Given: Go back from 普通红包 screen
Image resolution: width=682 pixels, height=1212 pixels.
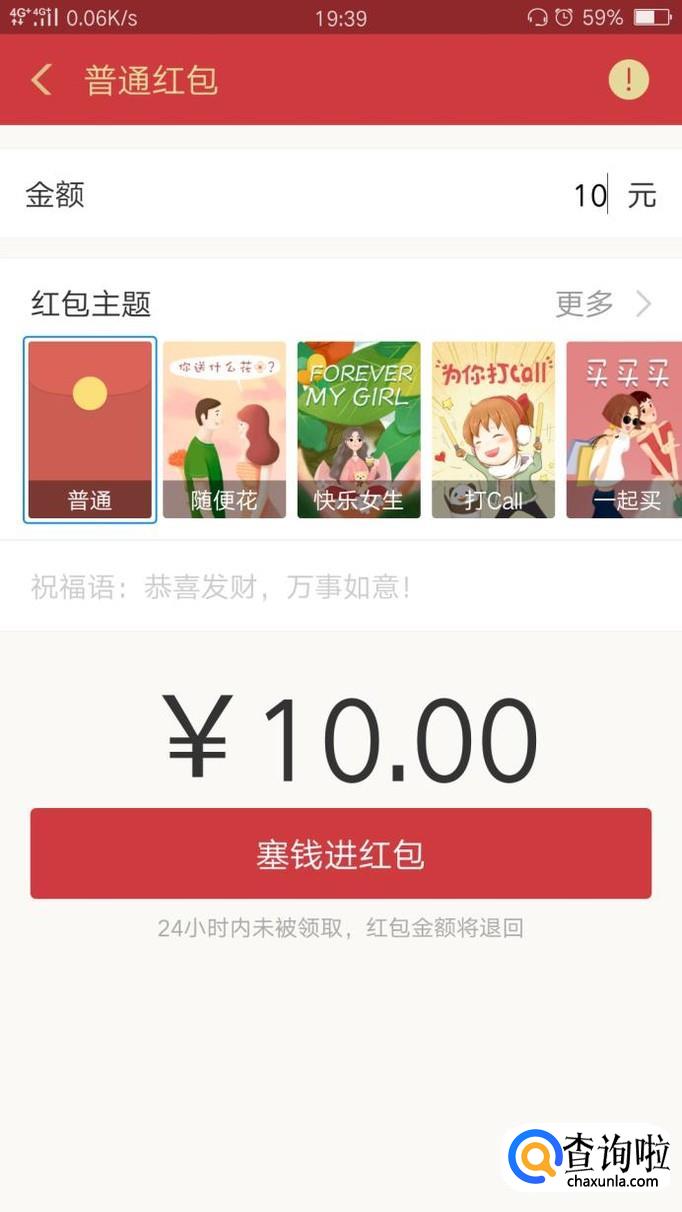Looking at the screenshot, I should tap(41, 80).
